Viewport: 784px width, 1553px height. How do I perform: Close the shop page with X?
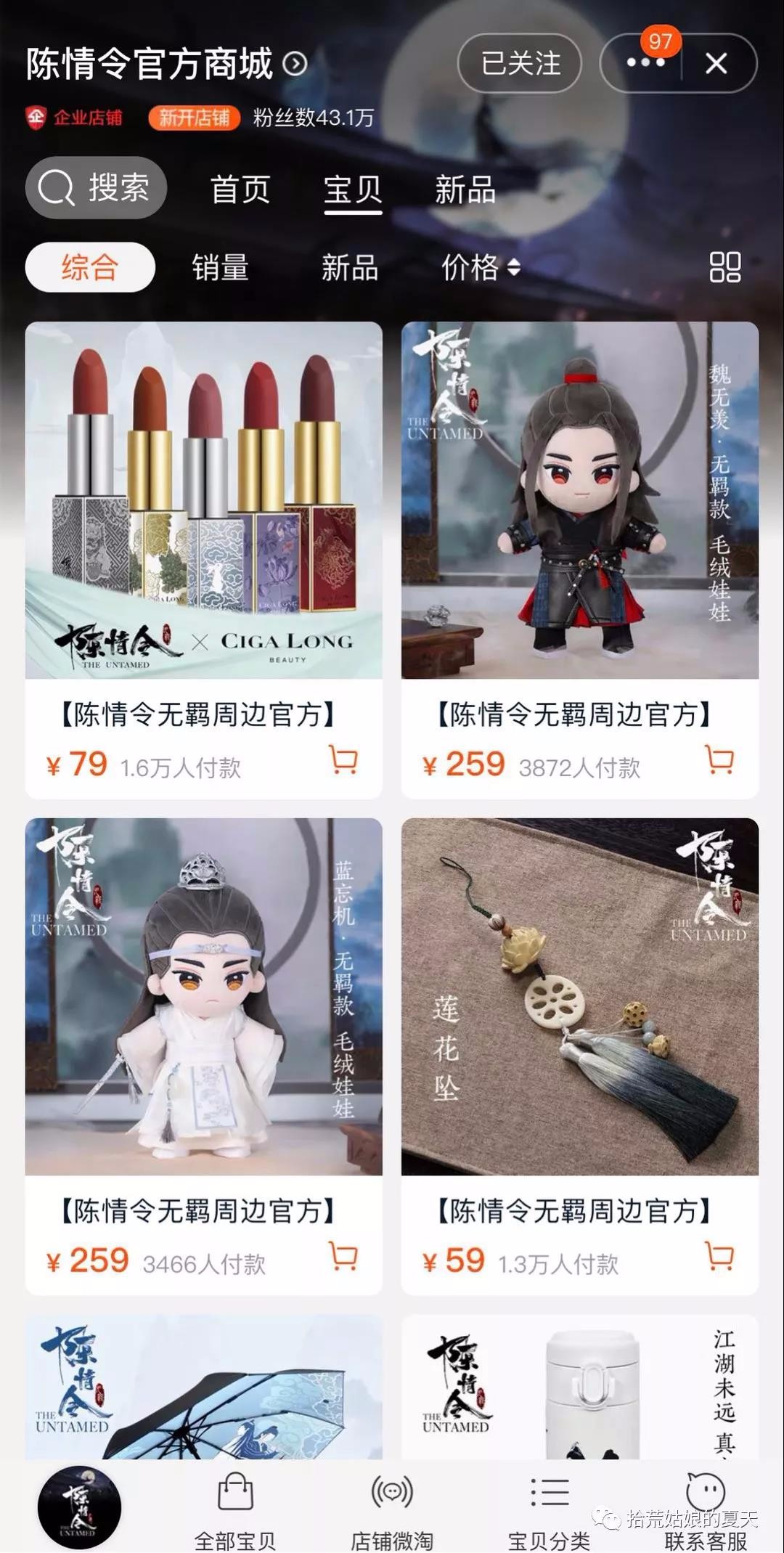click(x=716, y=64)
